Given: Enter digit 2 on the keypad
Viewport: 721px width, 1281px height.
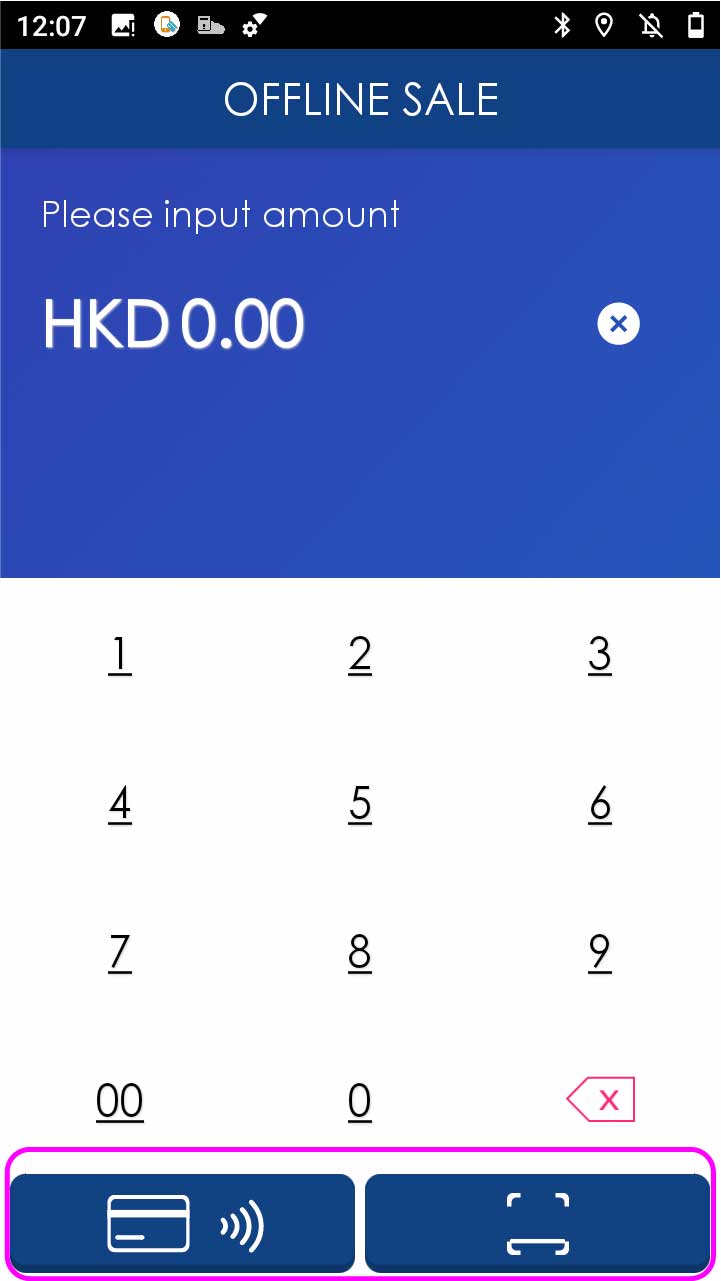Looking at the screenshot, I should click(x=360, y=655).
